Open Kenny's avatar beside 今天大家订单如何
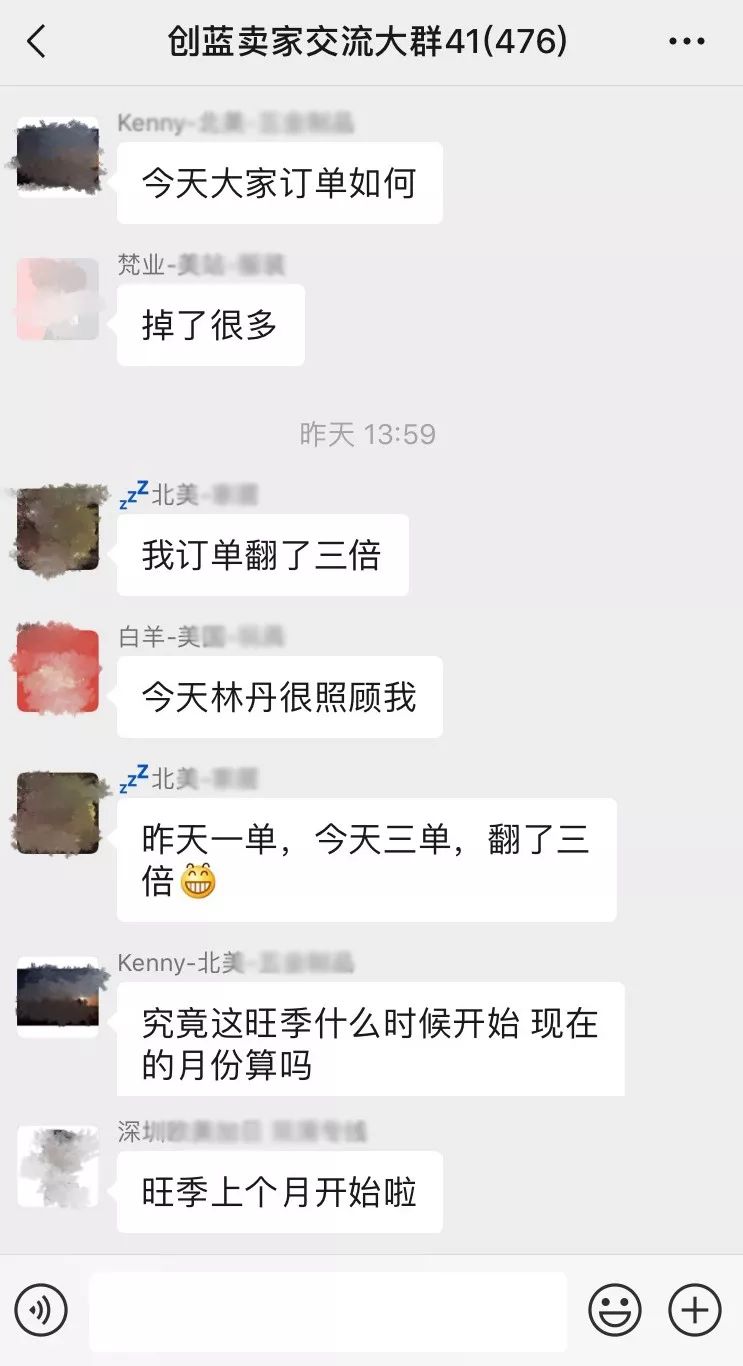This screenshot has width=743, height=1366. coord(58,157)
